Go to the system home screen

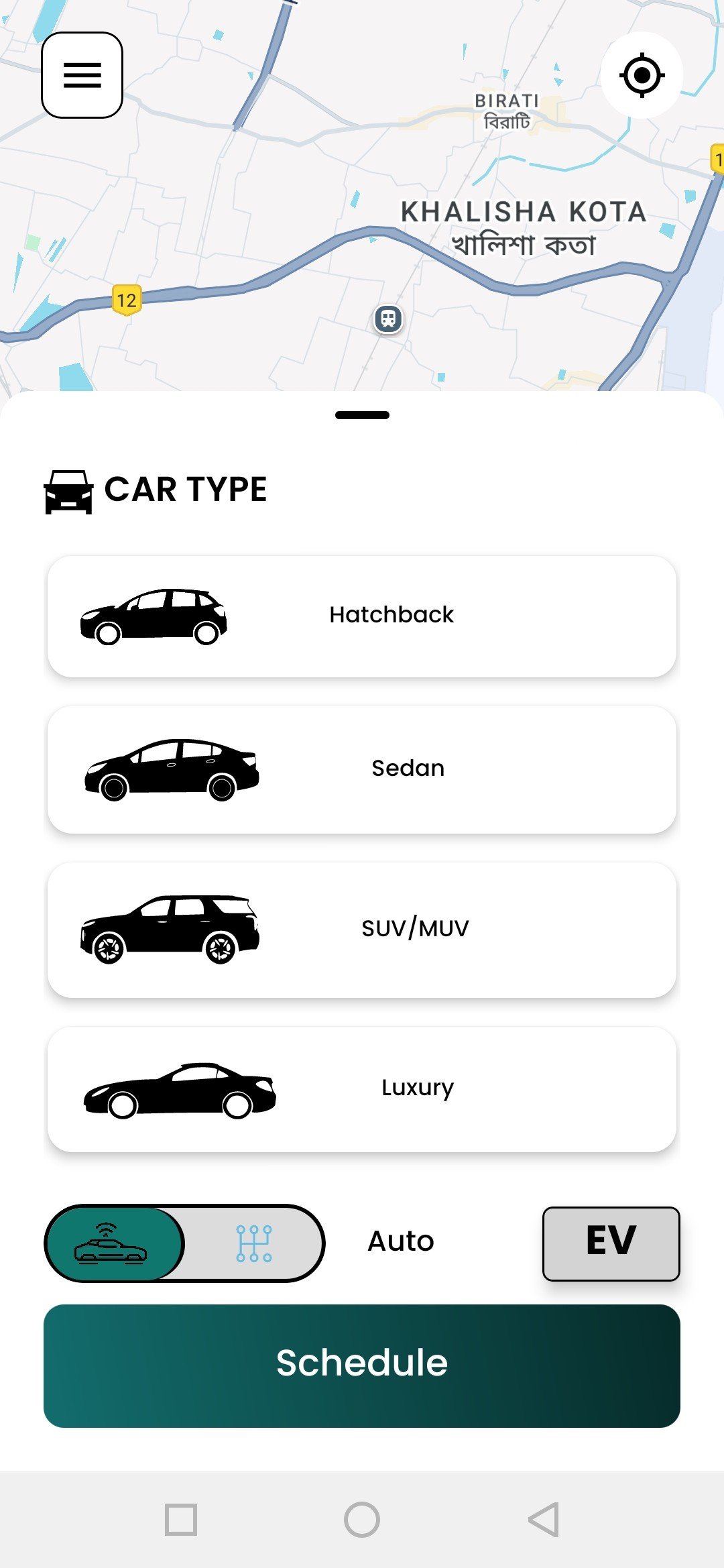362,1519
